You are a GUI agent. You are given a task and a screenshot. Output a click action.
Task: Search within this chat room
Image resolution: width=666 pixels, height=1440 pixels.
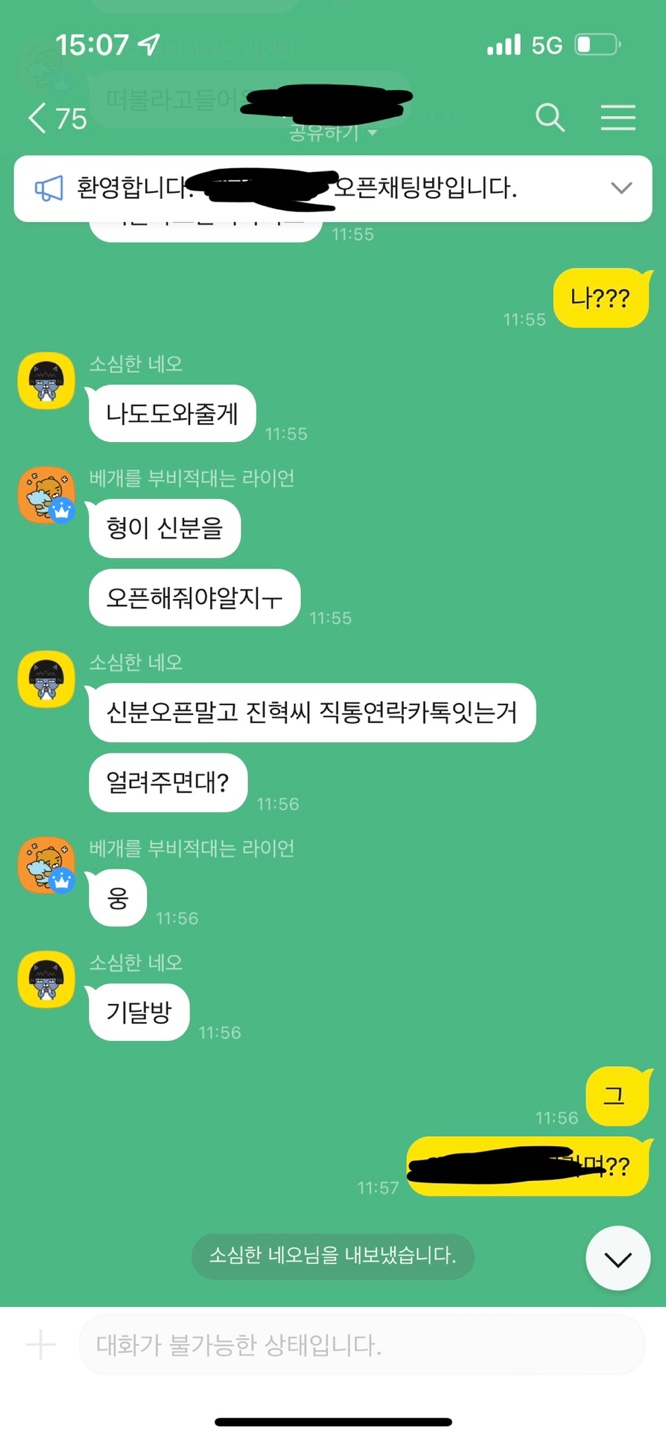tap(549, 118)
